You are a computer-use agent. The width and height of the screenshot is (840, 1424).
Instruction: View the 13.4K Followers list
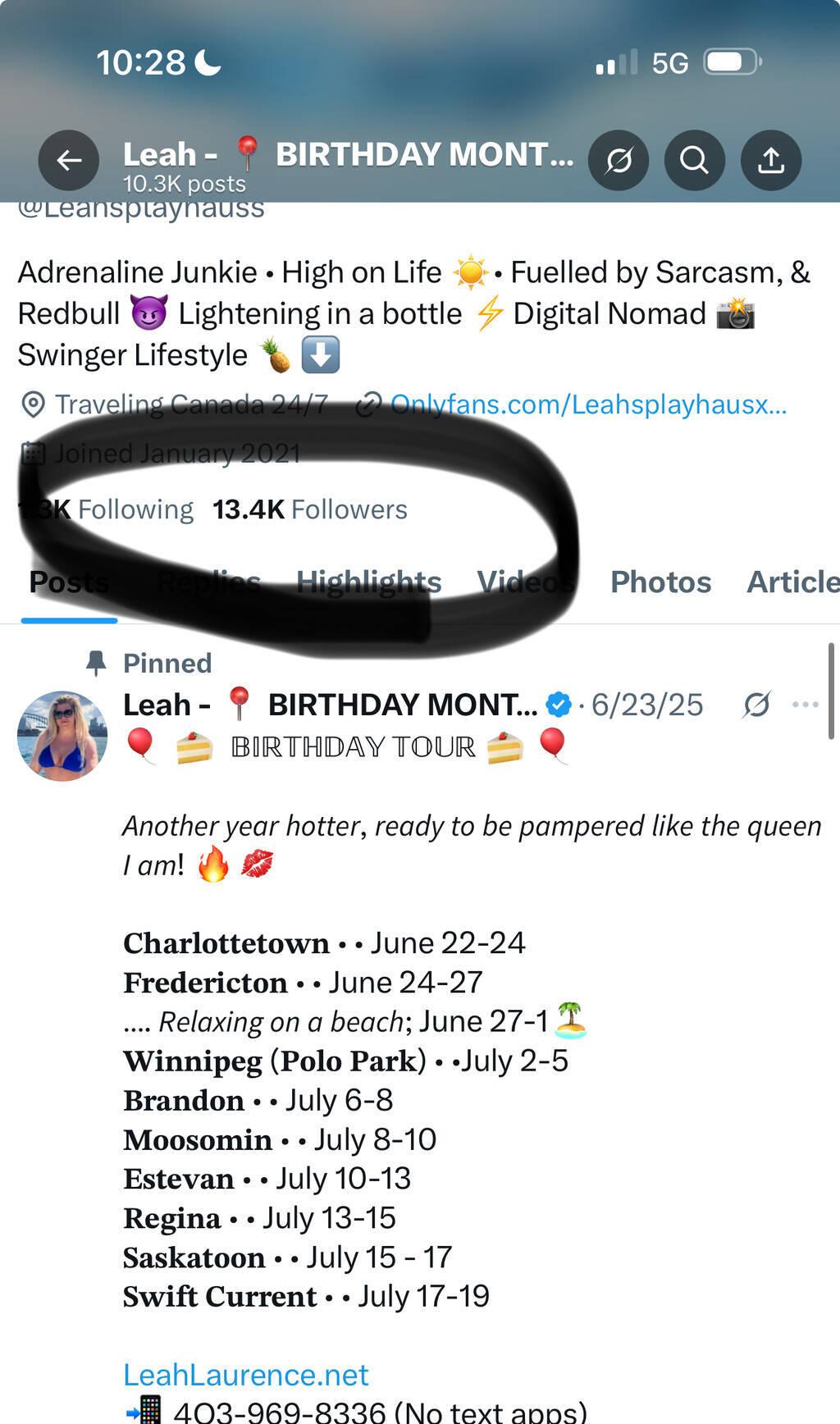309,509
